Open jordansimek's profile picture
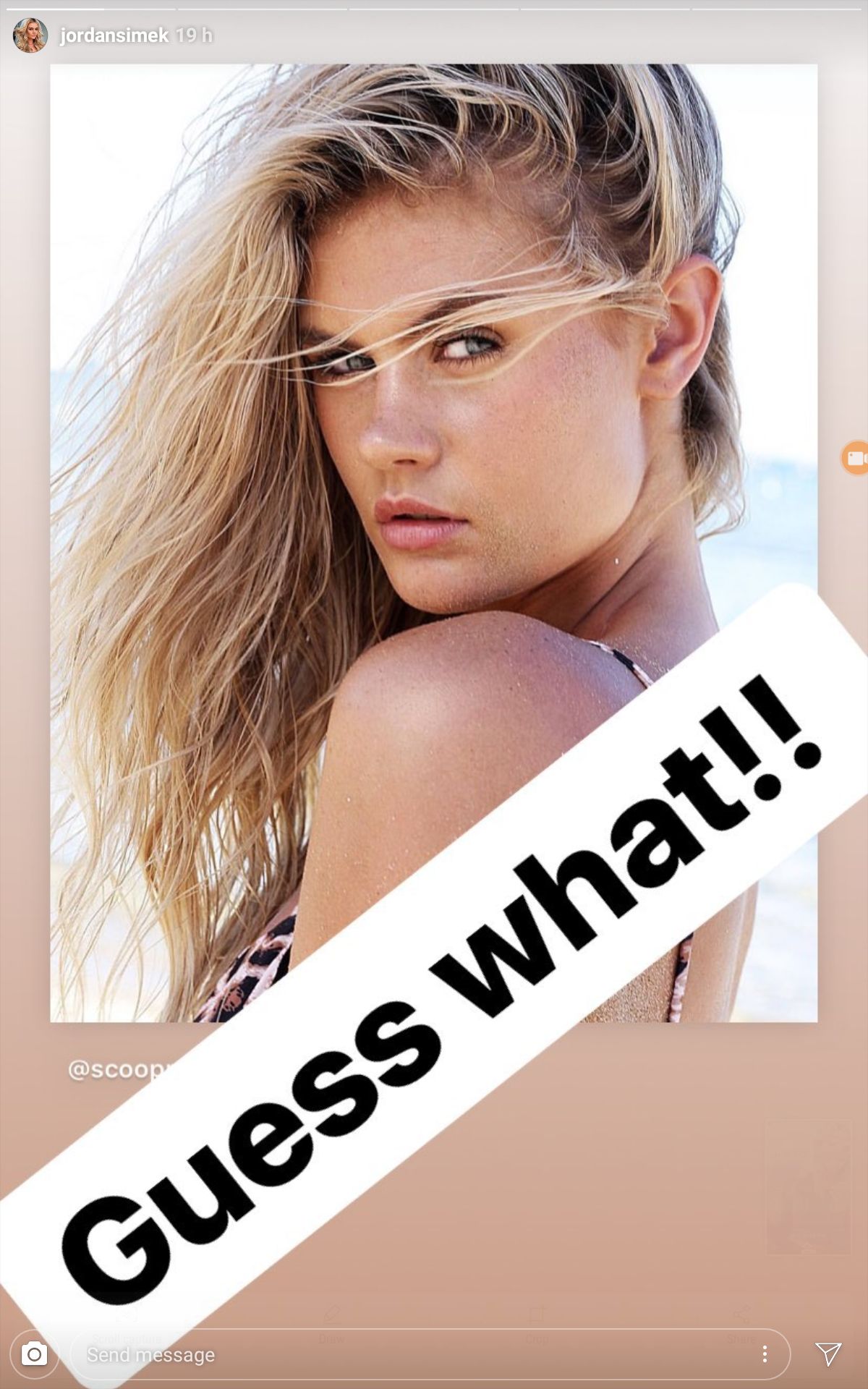Image resolution: width=868 pixels, height=1389 pixels. click(x=30, y=35)
